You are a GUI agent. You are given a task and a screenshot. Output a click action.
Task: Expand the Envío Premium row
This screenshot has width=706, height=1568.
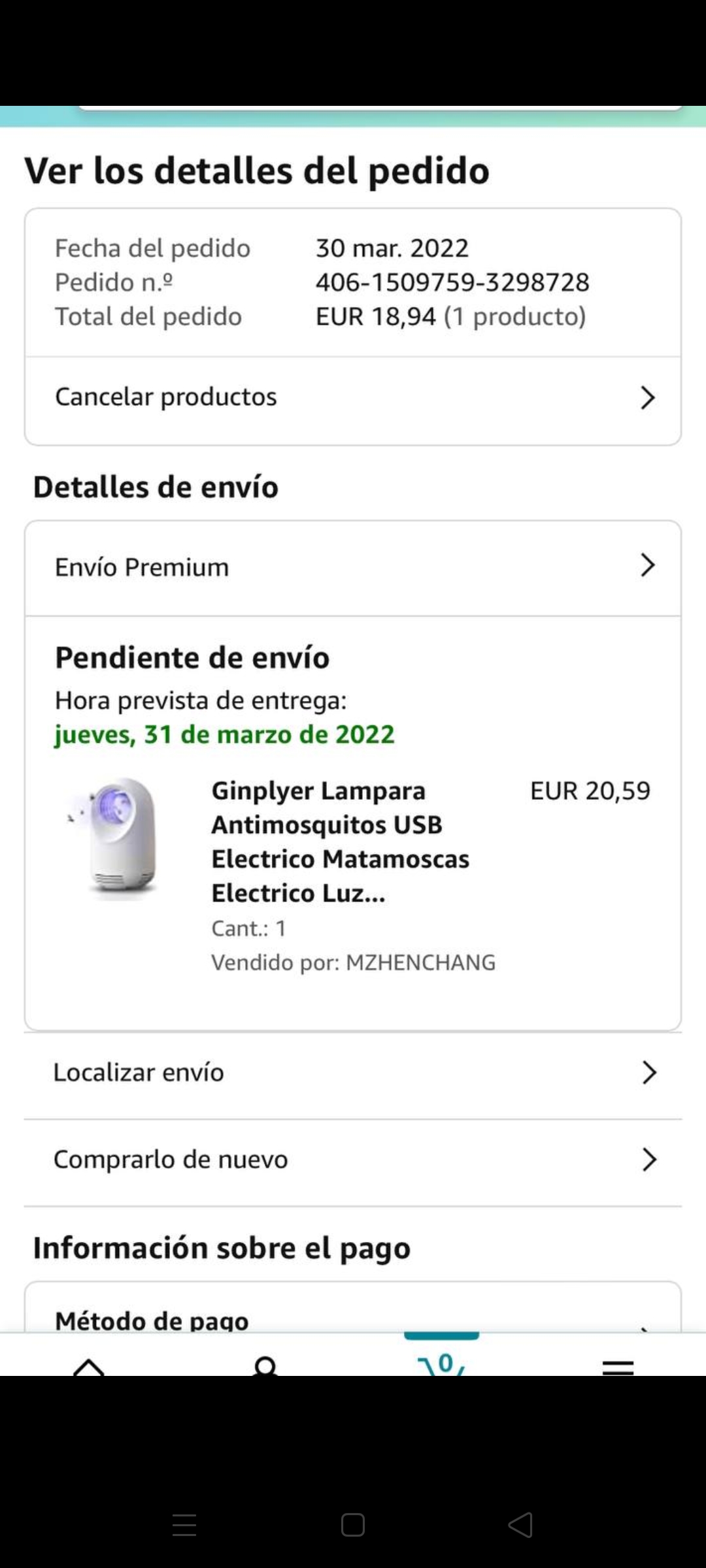353,567
